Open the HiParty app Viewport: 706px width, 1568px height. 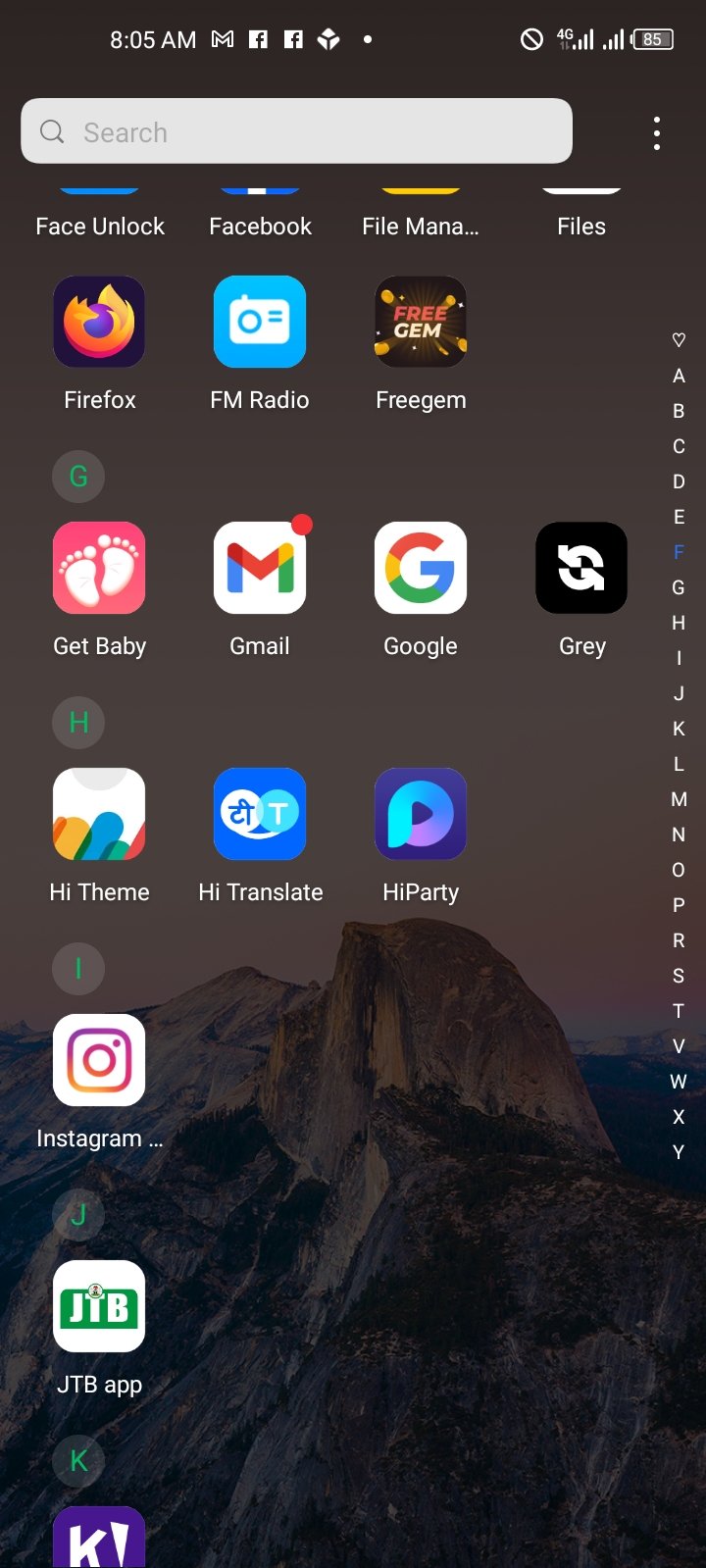pyautogui.click(x=421, y=815)
